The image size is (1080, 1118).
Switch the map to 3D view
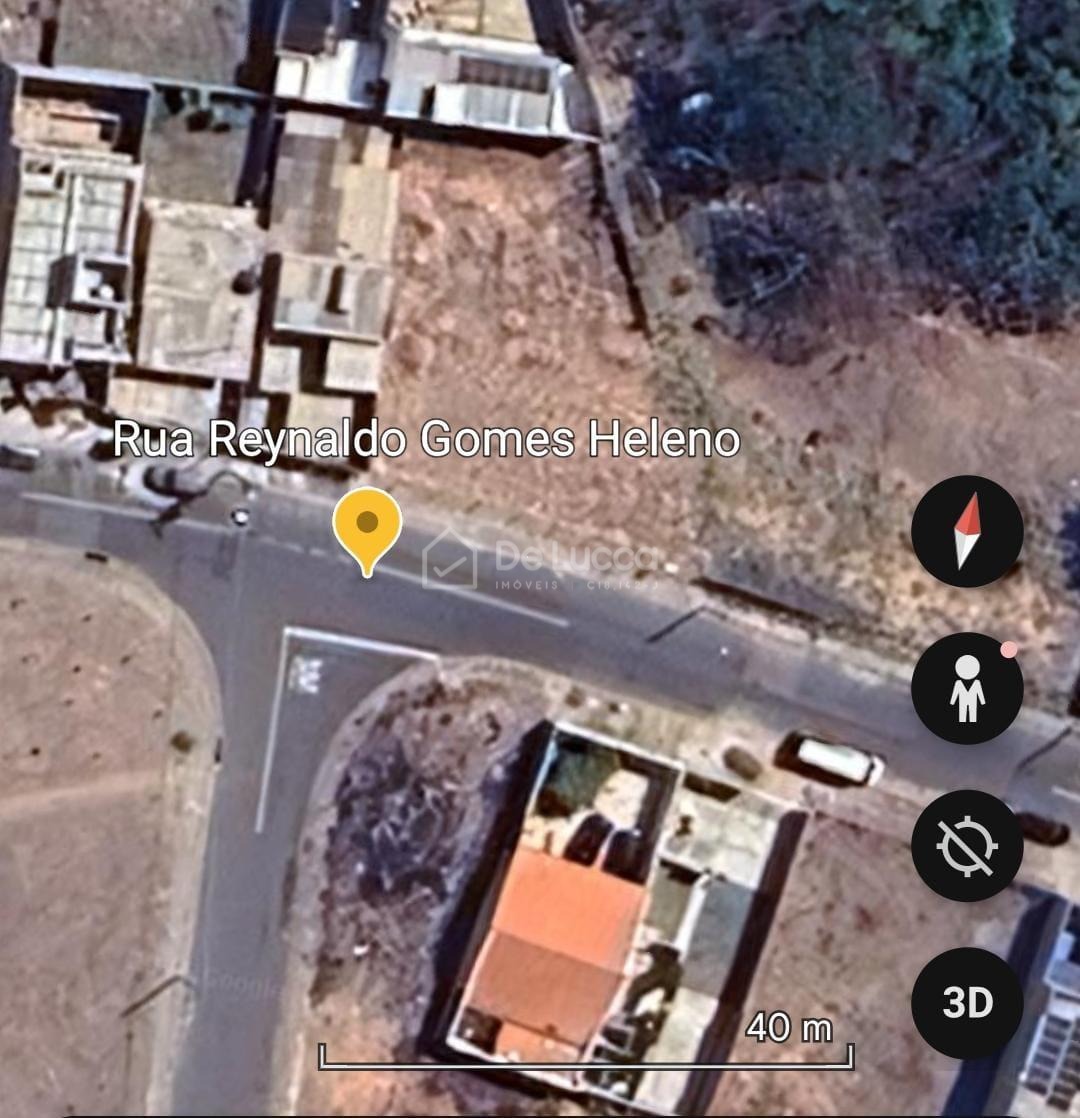(x=966, y=1002)
